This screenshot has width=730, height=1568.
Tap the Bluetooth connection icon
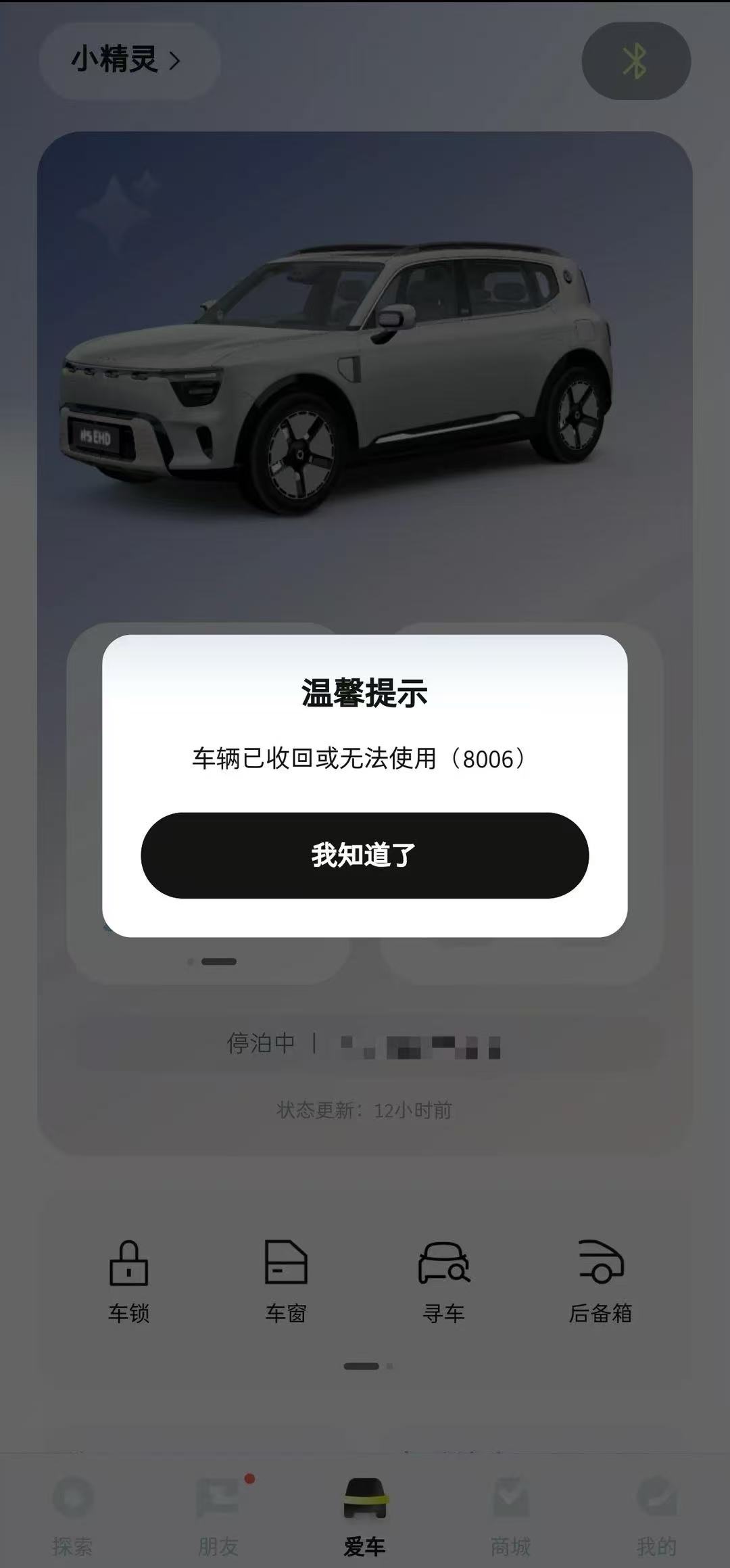tap(635, 62)
